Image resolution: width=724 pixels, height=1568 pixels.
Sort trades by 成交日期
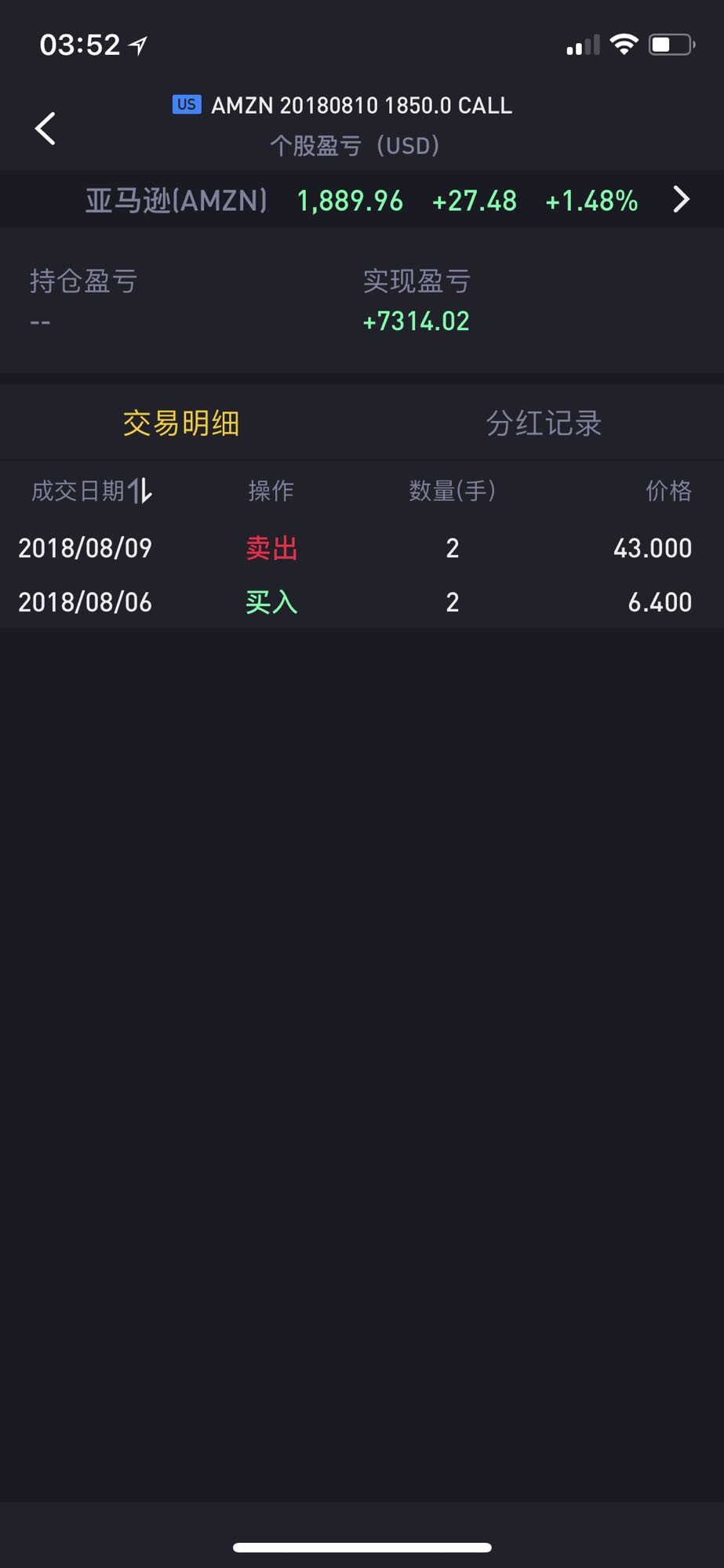[92, 491]
